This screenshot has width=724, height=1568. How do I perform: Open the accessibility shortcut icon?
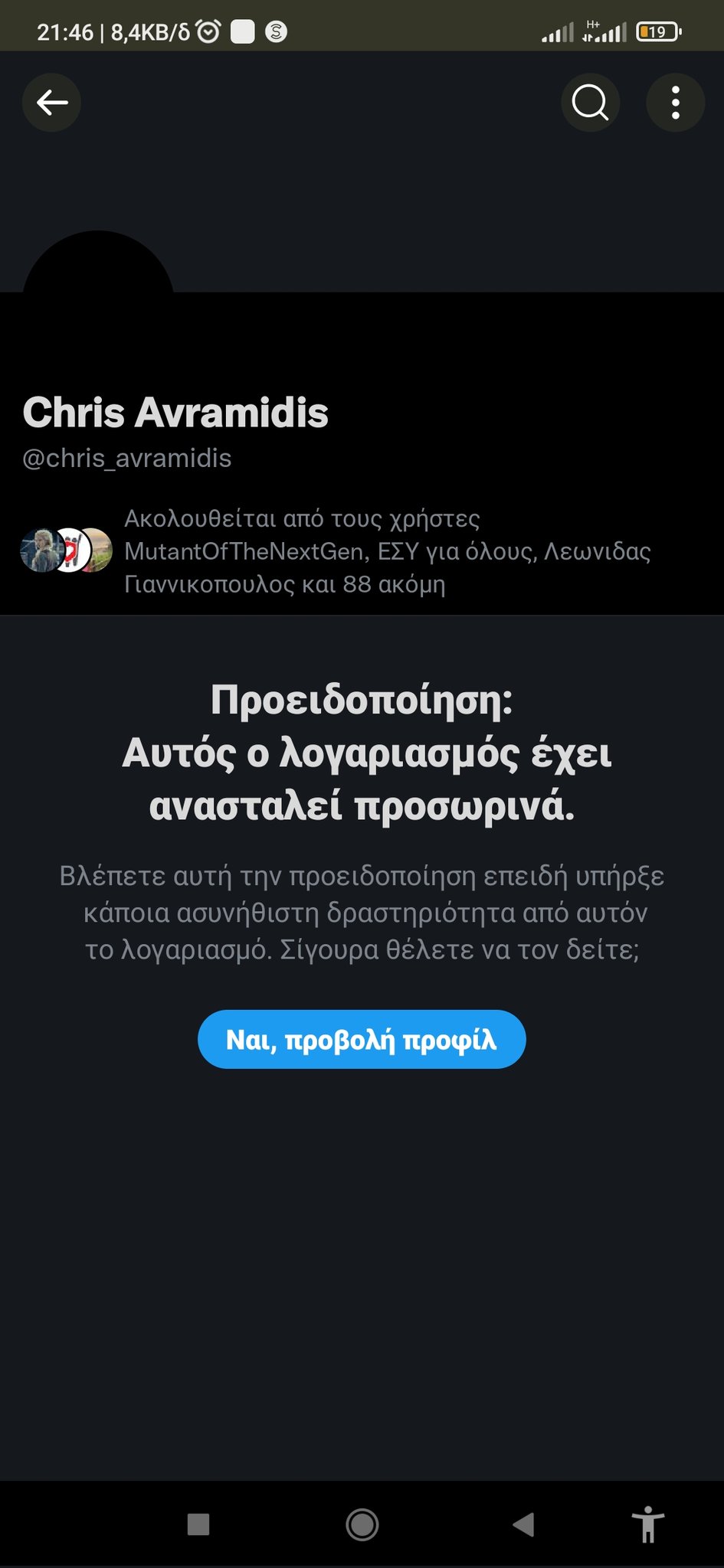click(648, 1524)
